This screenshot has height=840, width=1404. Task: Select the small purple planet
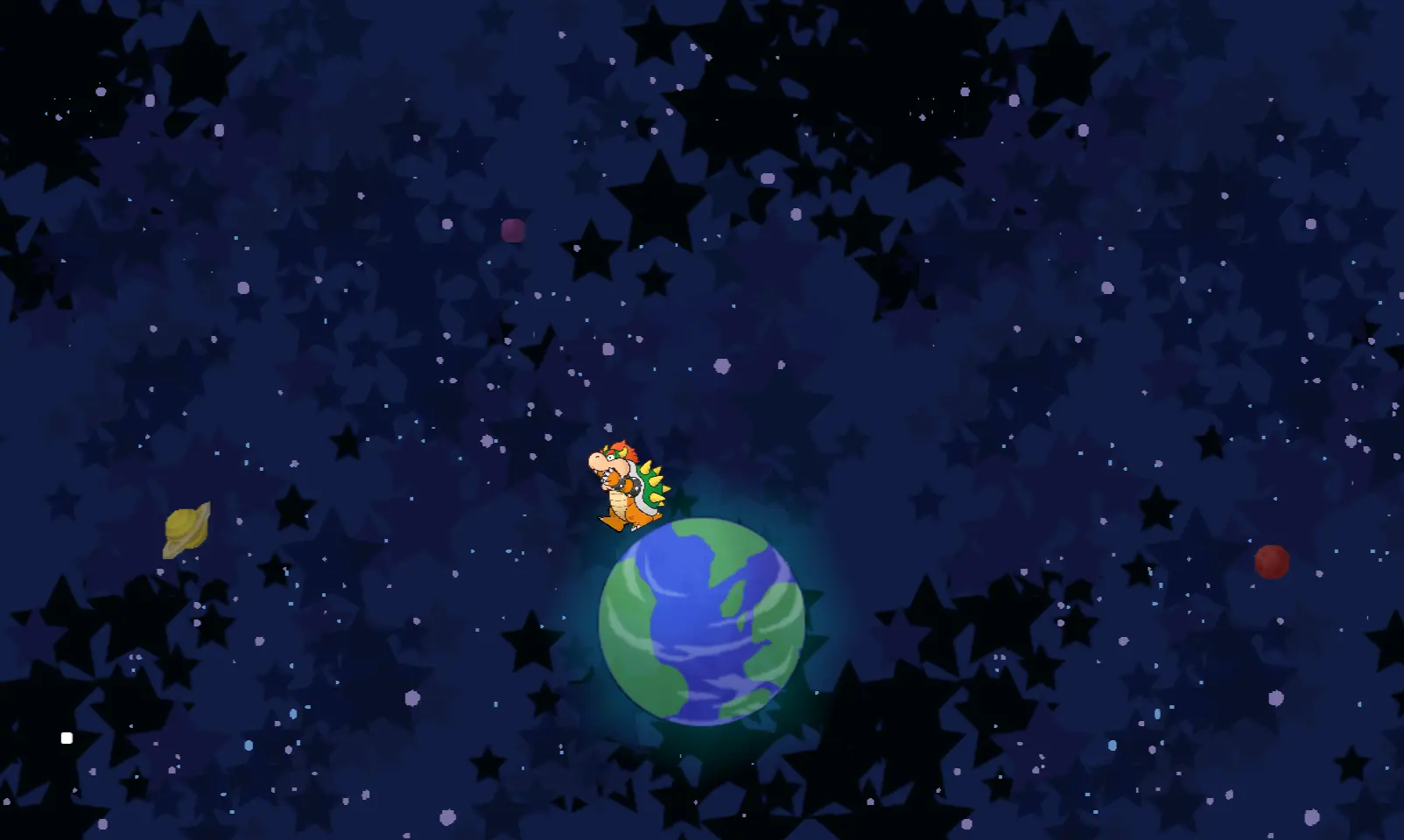coord(513,230)
